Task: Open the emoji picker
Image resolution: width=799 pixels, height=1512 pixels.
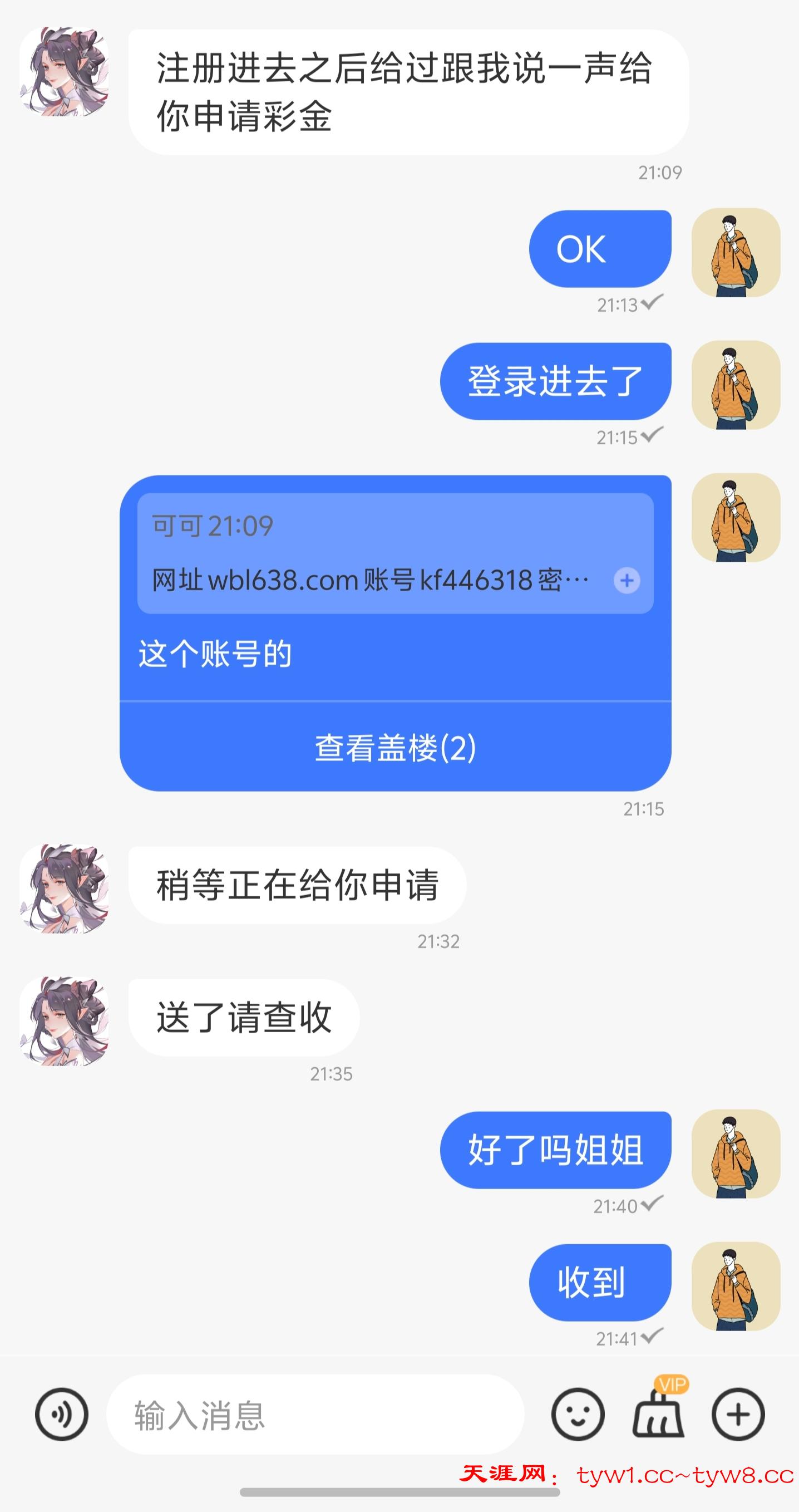Action: 577,1415
